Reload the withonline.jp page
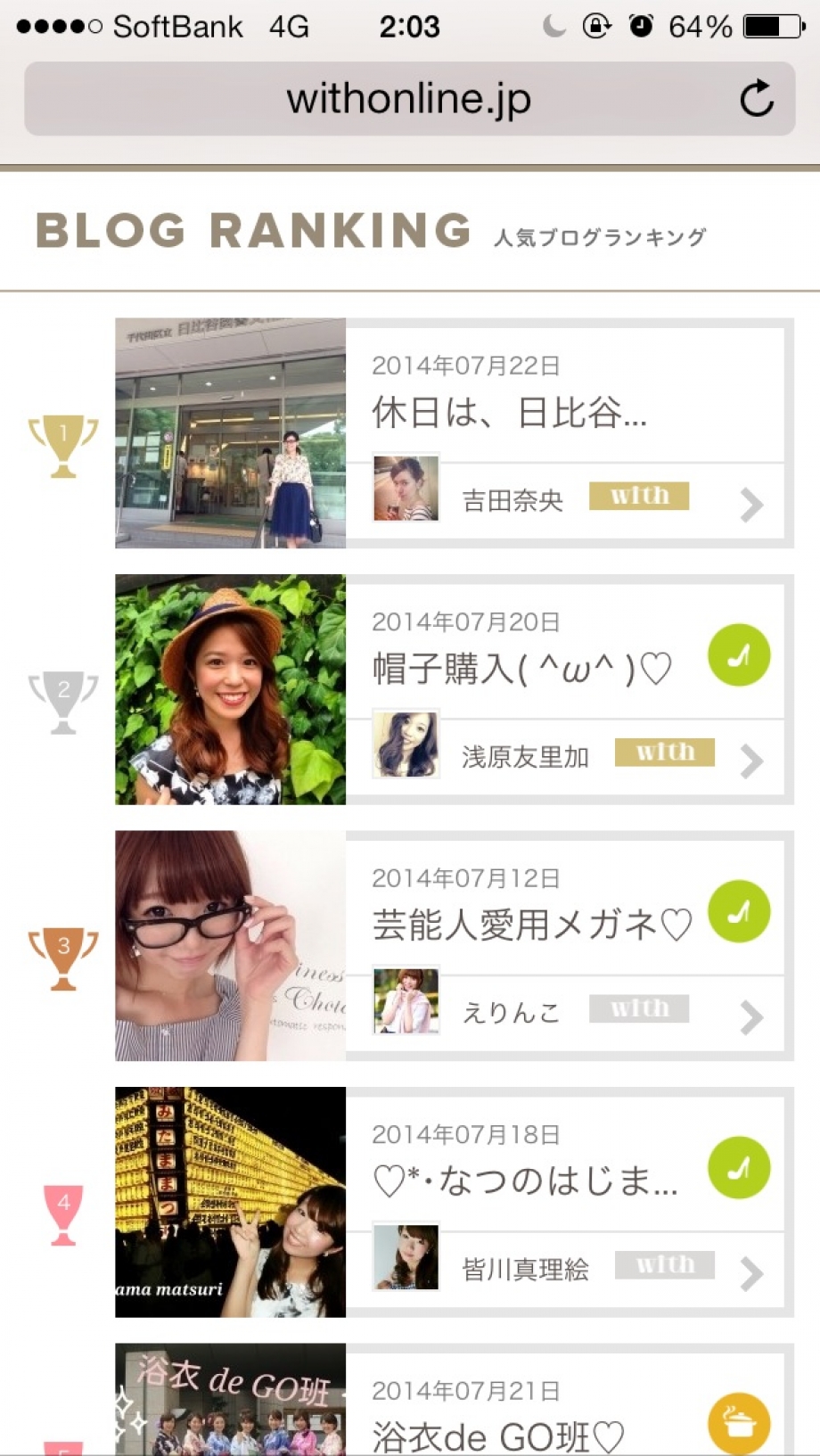 point(756,99)
